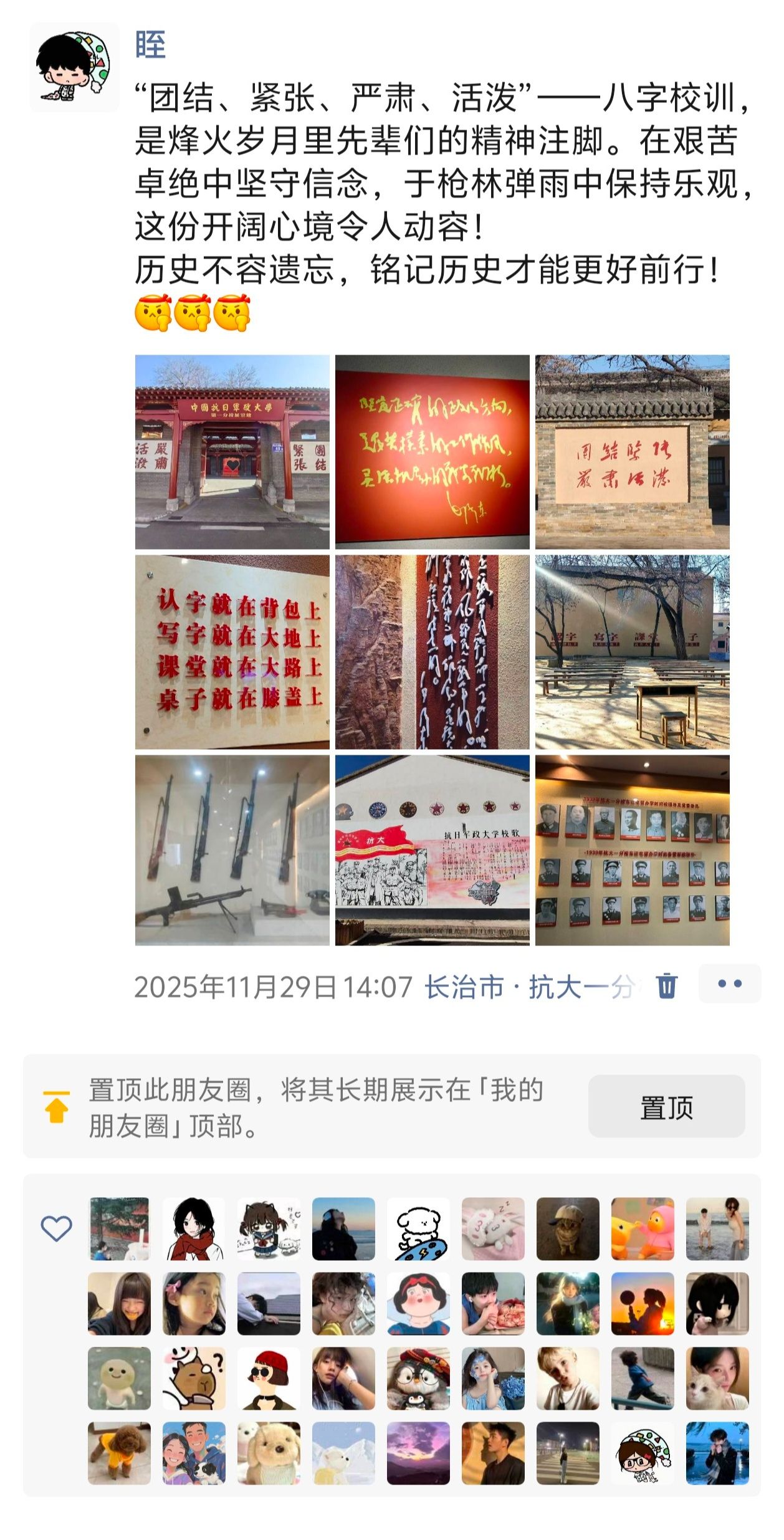Viewport: 784px width, 1540px height.
Task: View the red calligraphy inscription photo
Action: [x=432, y=452]
